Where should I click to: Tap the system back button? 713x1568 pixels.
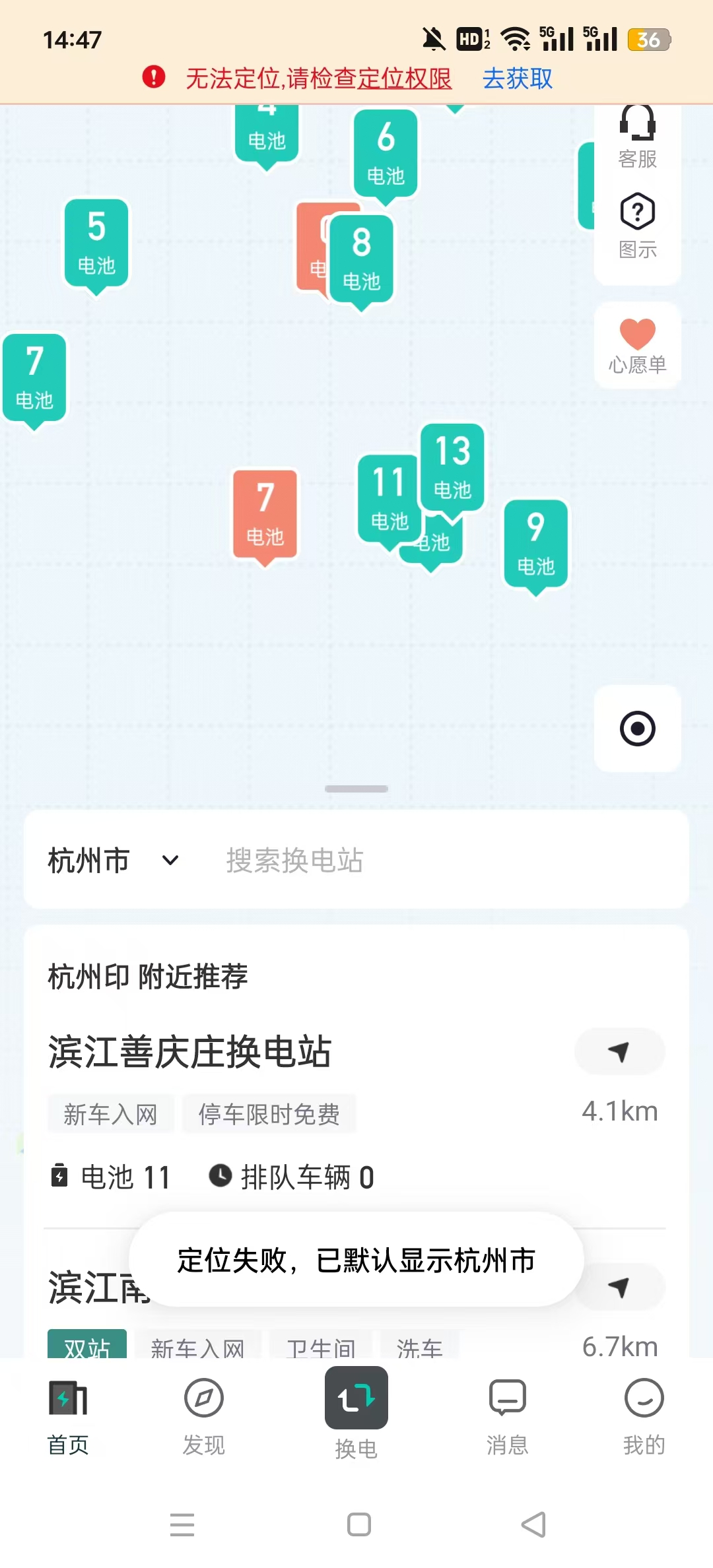pos(533,1524)
